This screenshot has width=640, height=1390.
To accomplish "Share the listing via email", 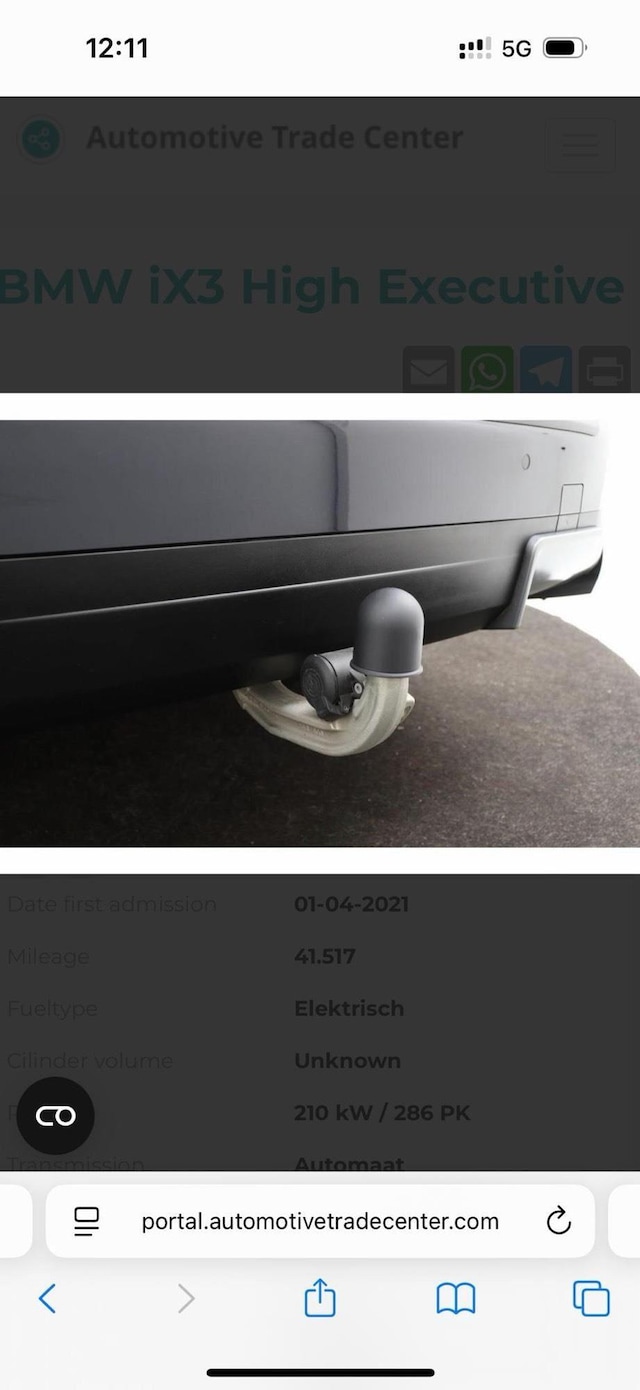I will [429, 371].
